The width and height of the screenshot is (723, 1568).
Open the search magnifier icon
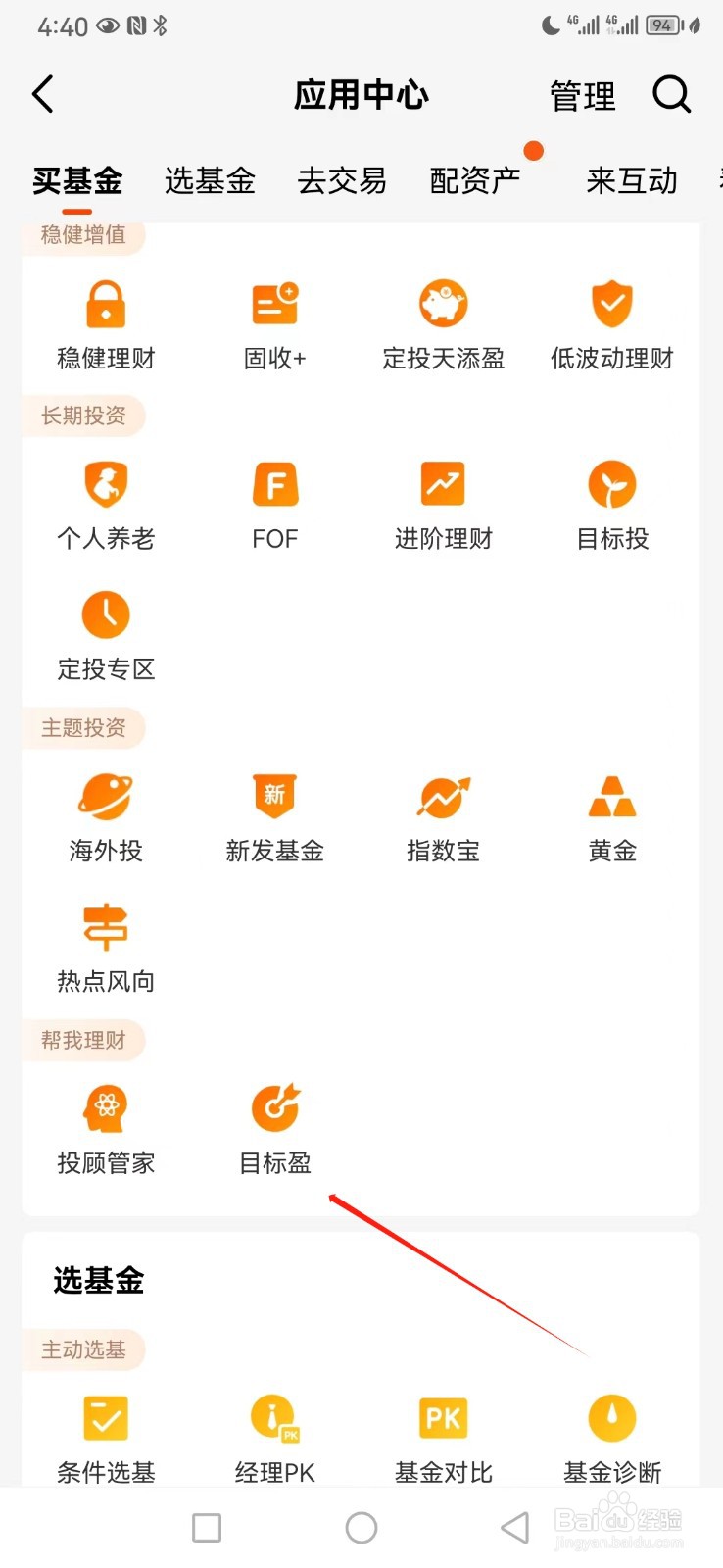coord(672,95)
